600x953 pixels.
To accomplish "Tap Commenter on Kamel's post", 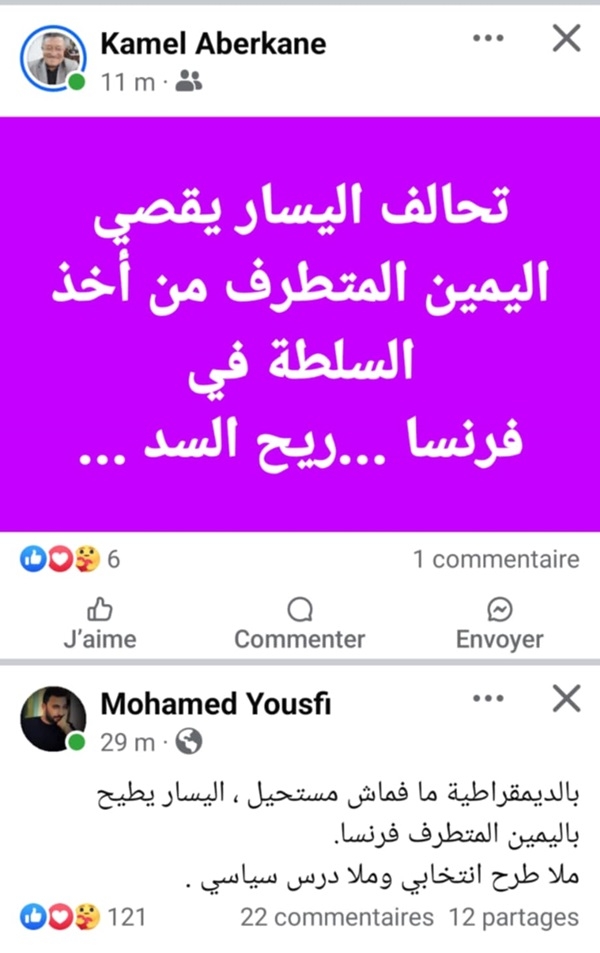I will coord(300,625).
